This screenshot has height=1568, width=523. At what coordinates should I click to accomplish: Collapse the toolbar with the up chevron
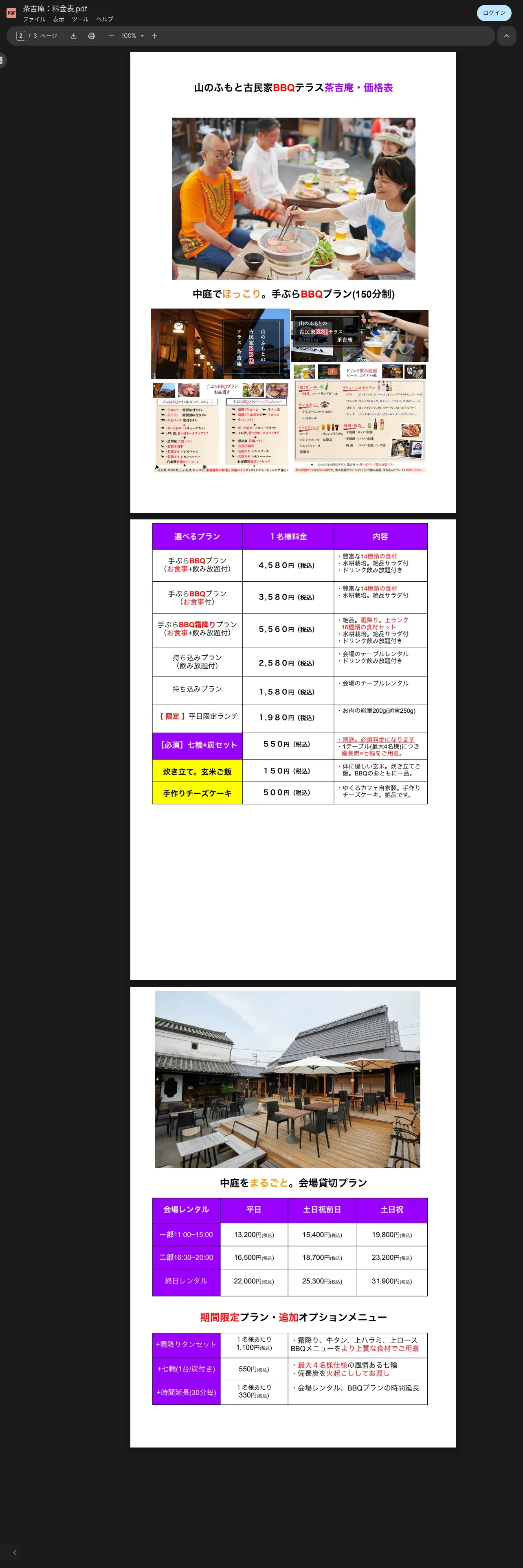pyautogui.click(x=507, y=36)
